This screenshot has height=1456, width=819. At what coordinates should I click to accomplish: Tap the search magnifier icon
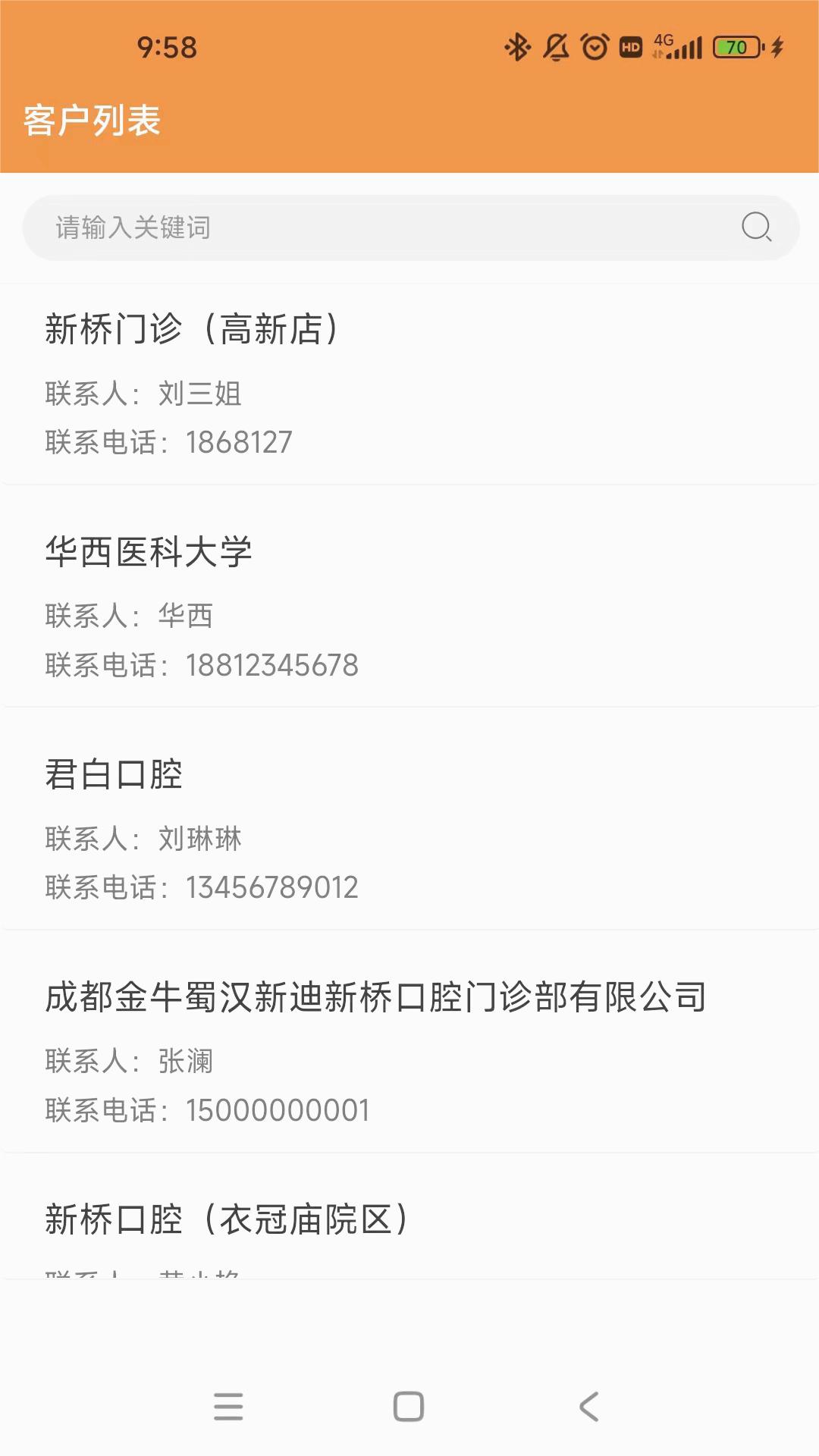(x=755, y=227)
